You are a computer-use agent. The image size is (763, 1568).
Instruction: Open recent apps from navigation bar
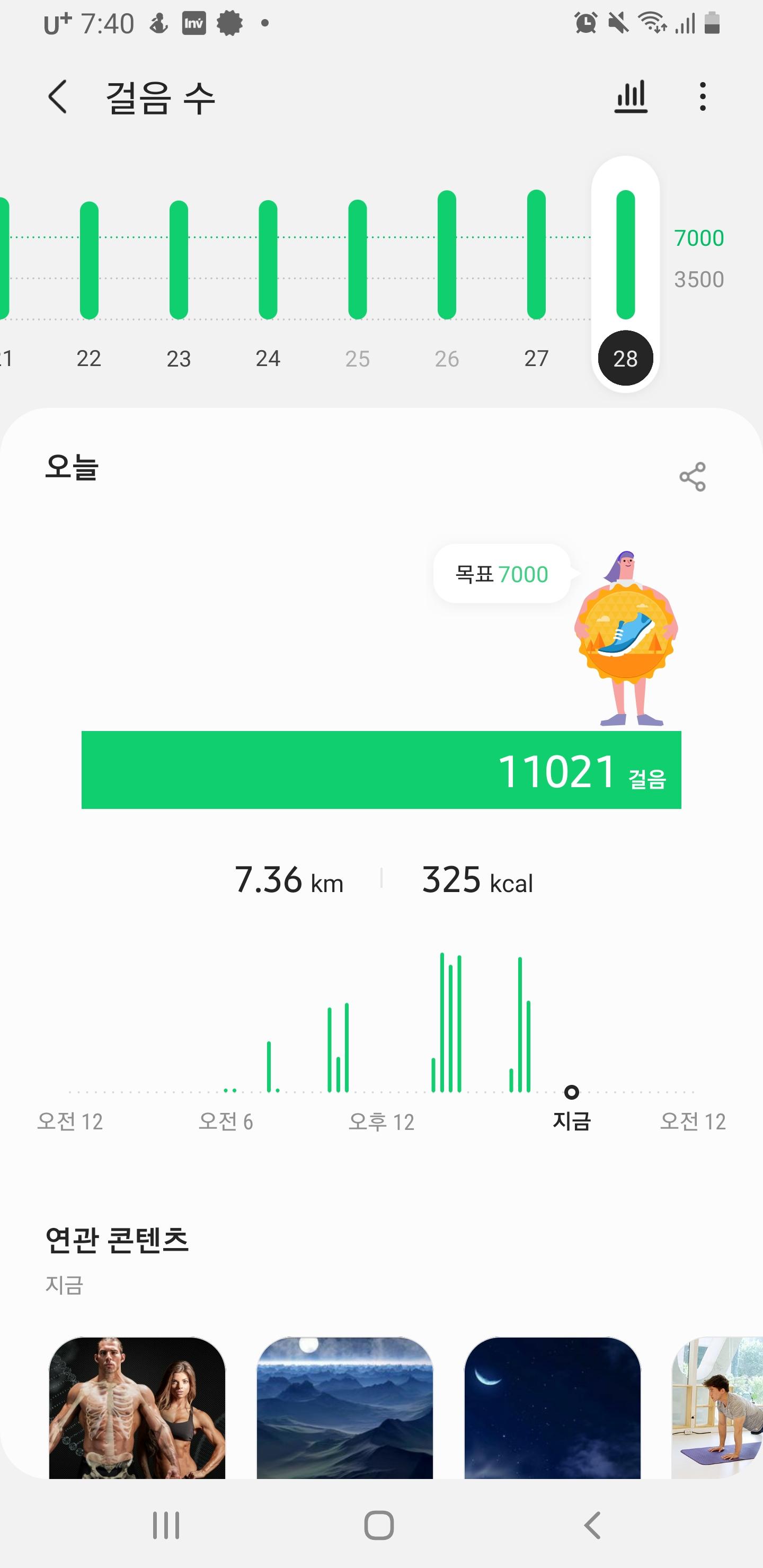tap(166, 1525)
